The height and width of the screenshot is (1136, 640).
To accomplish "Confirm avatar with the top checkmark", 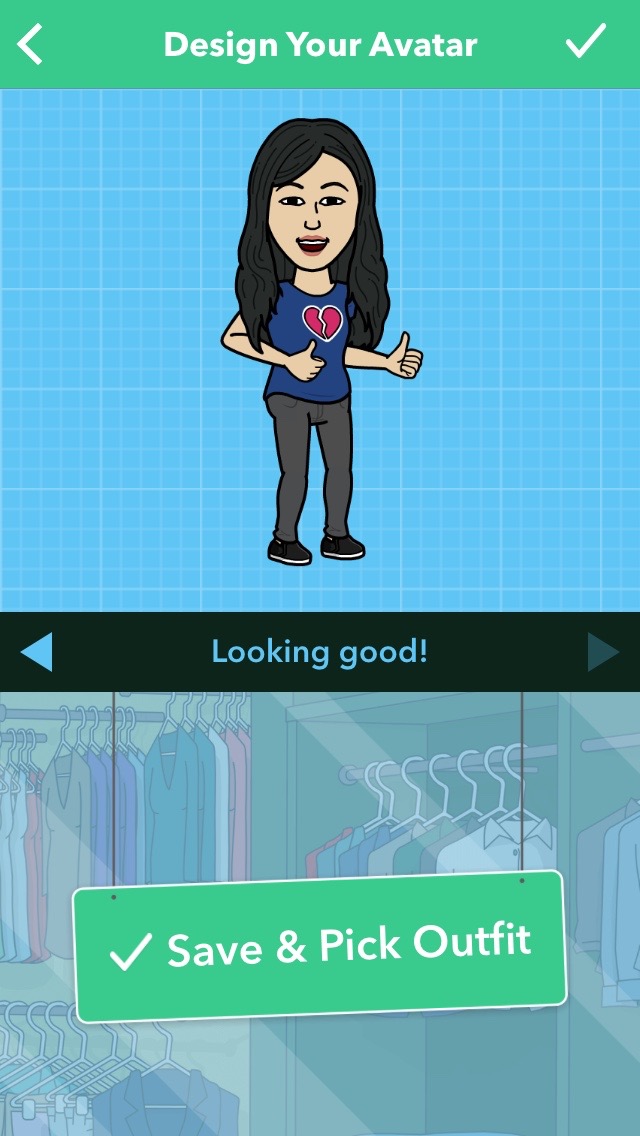I will click(585, 43).
